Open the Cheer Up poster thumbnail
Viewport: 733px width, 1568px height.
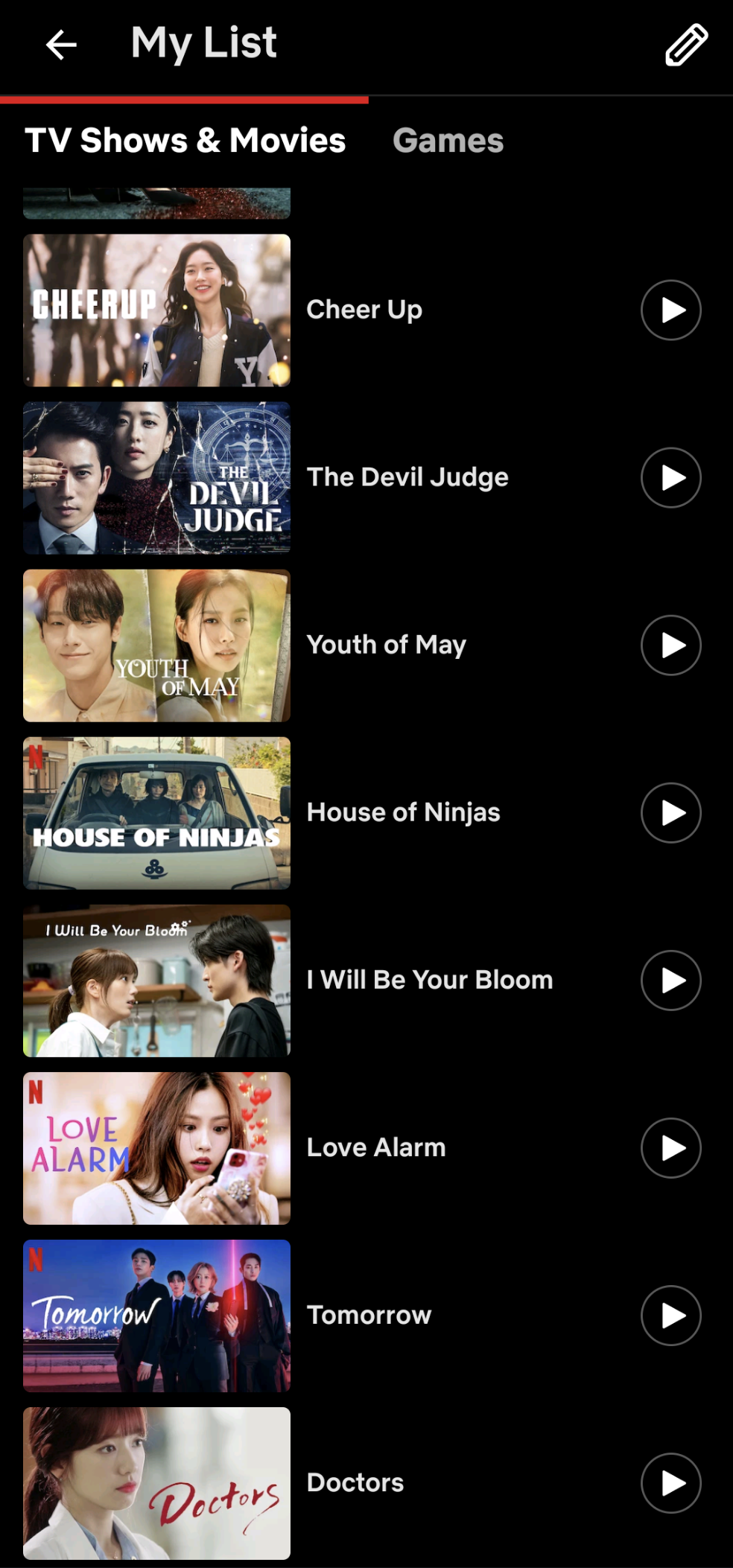(156, 310)
